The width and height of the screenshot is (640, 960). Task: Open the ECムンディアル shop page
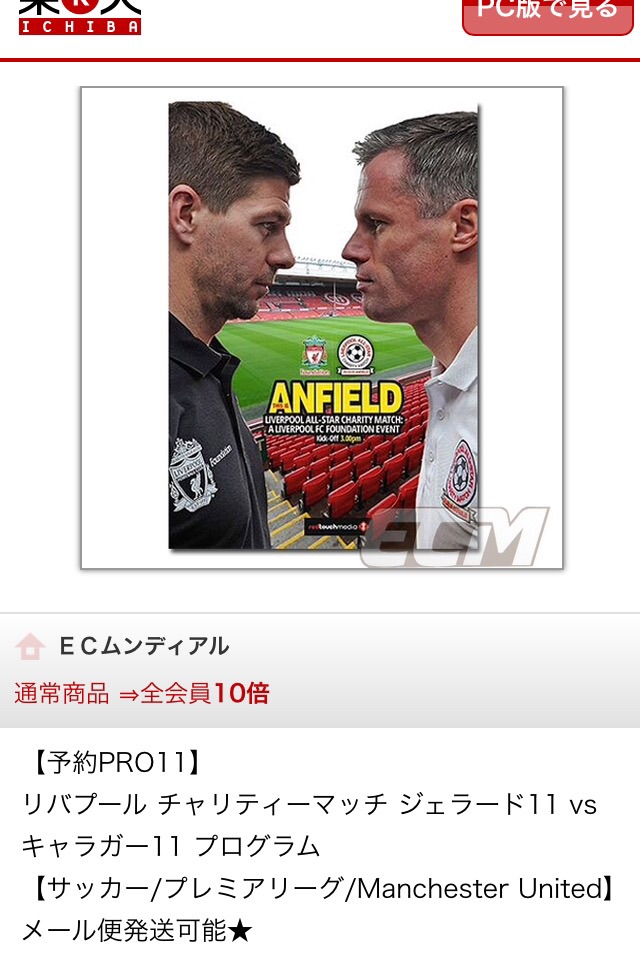click(x=144, y=646)
